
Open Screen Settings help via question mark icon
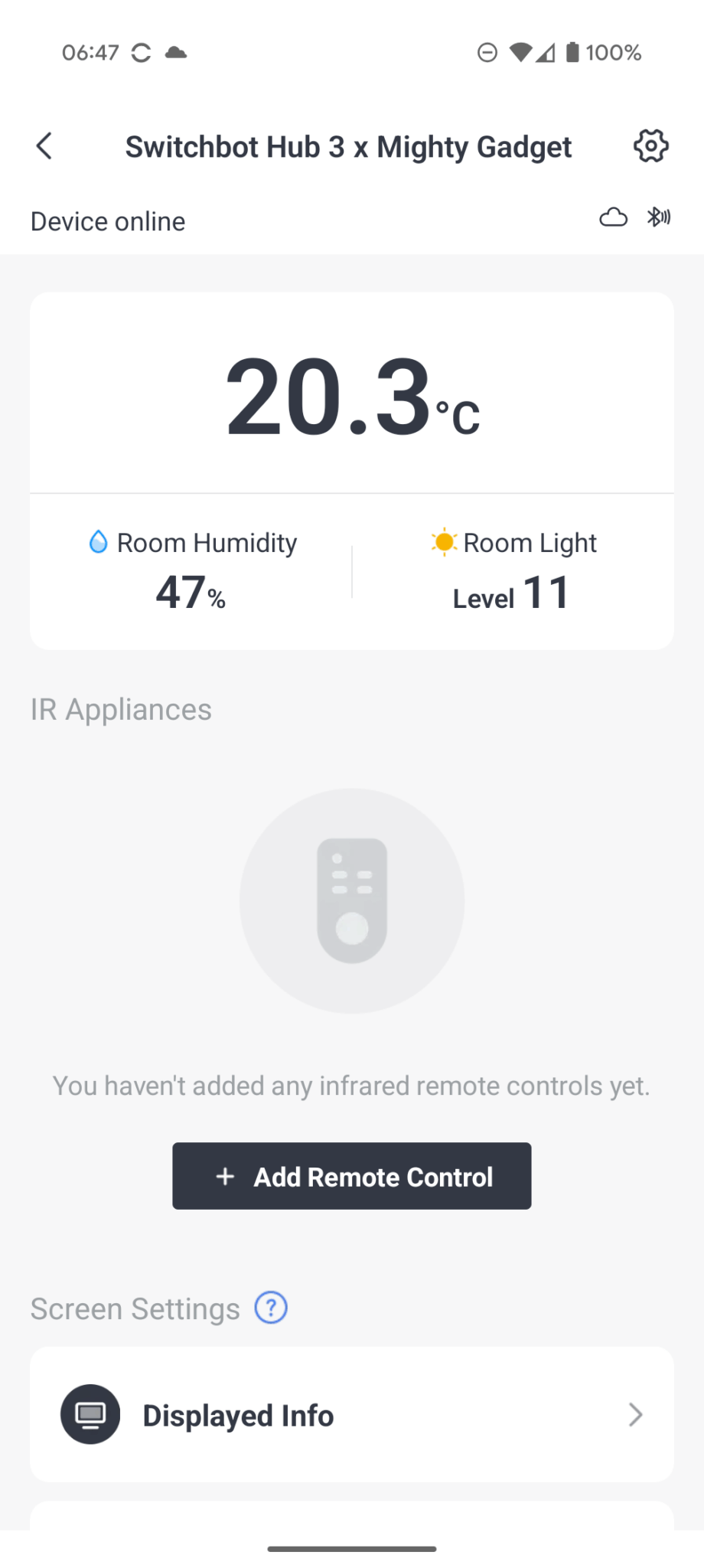[269, 1308]
